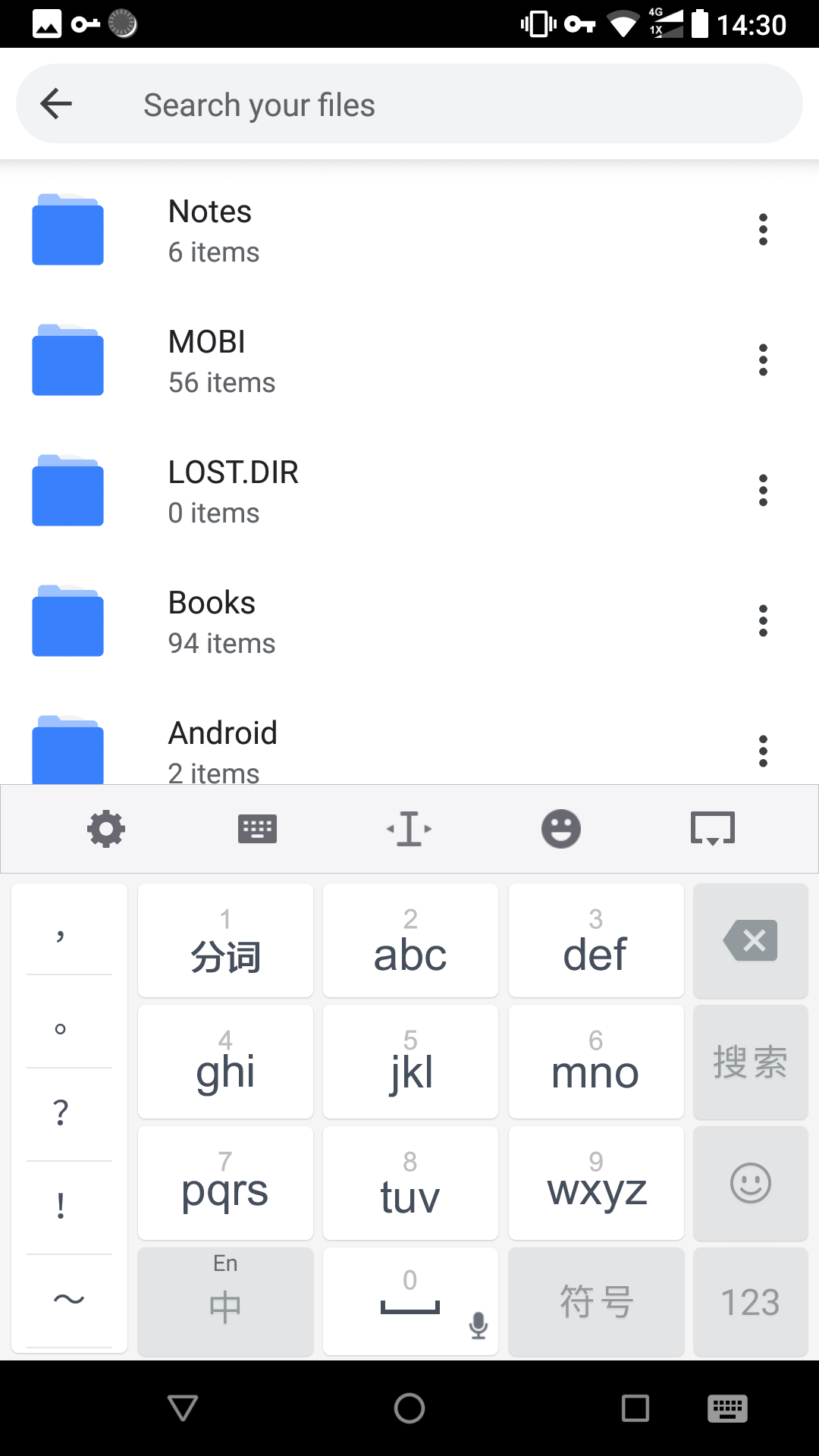The height and width of the screenshot is (1456, 819).
Task: Switch keyboard to 123 number mode
Action: [x=751, y=1302]
